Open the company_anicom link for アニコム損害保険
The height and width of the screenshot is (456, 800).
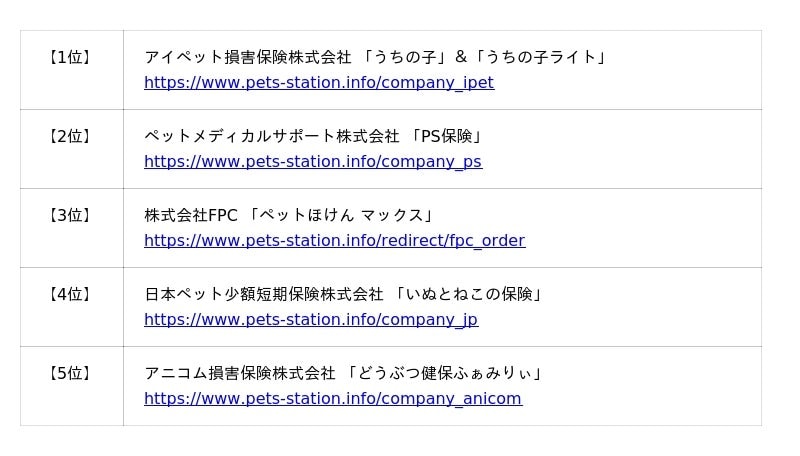pos(332,398)
